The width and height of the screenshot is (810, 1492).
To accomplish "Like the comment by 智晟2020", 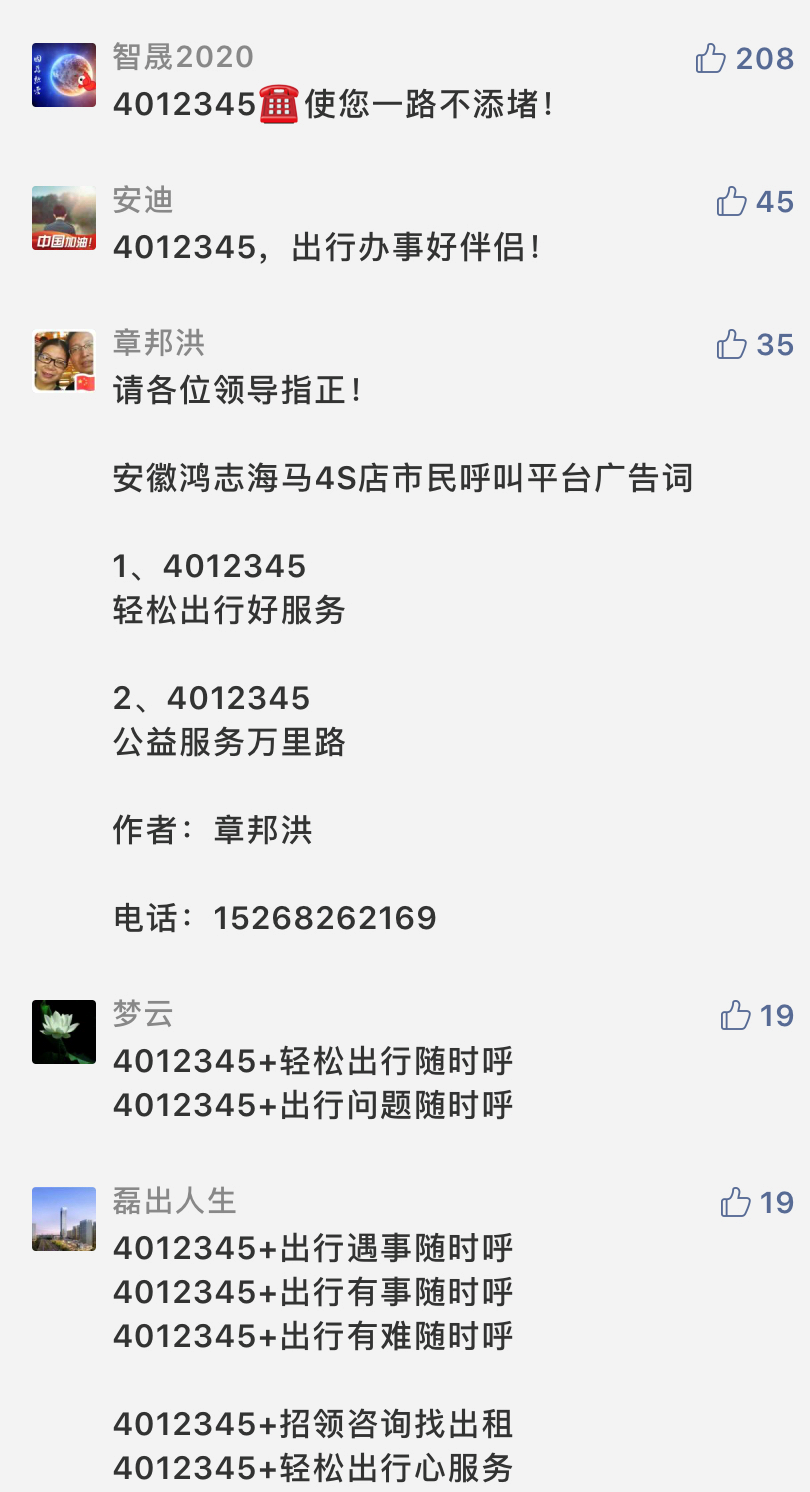I will (711, 59).
